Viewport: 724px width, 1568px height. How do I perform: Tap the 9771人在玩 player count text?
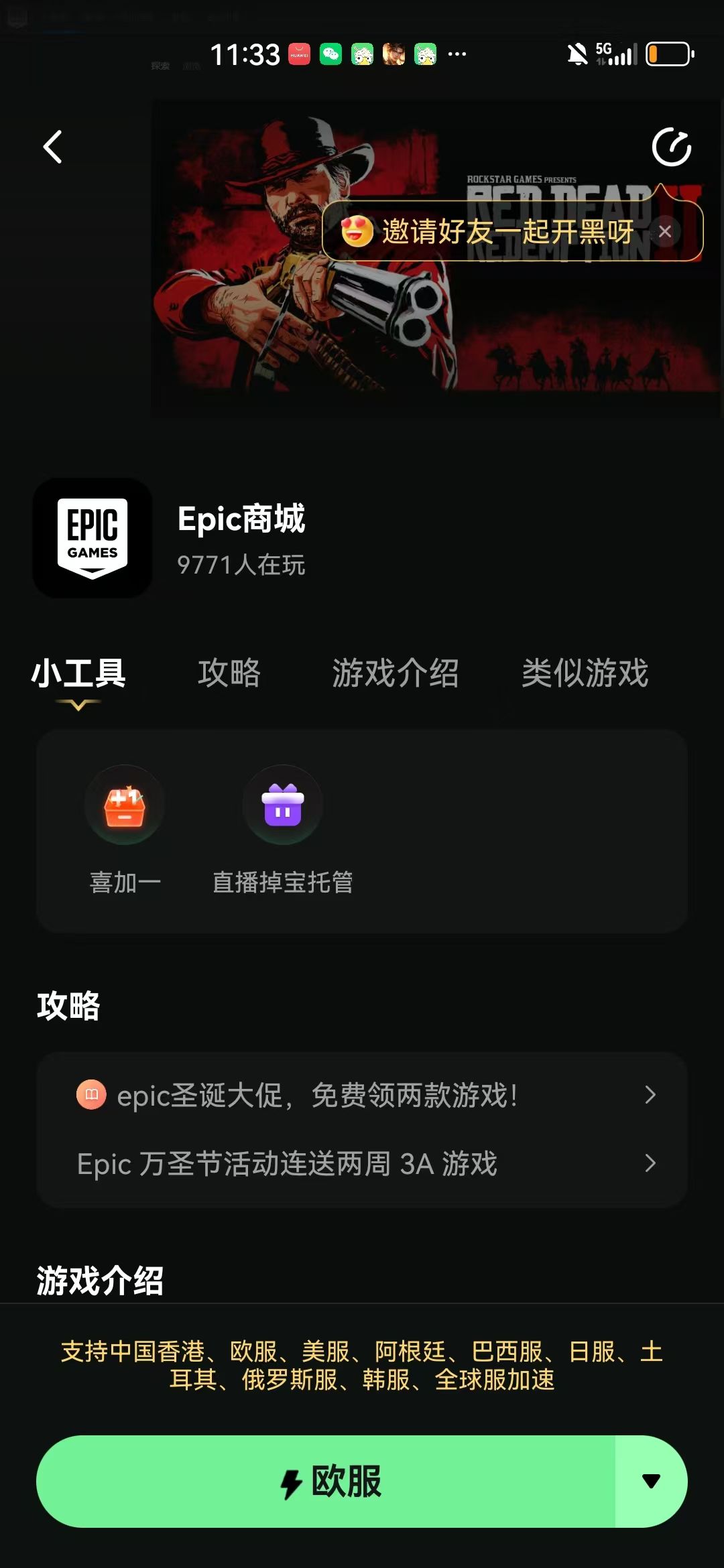point(240,566)
